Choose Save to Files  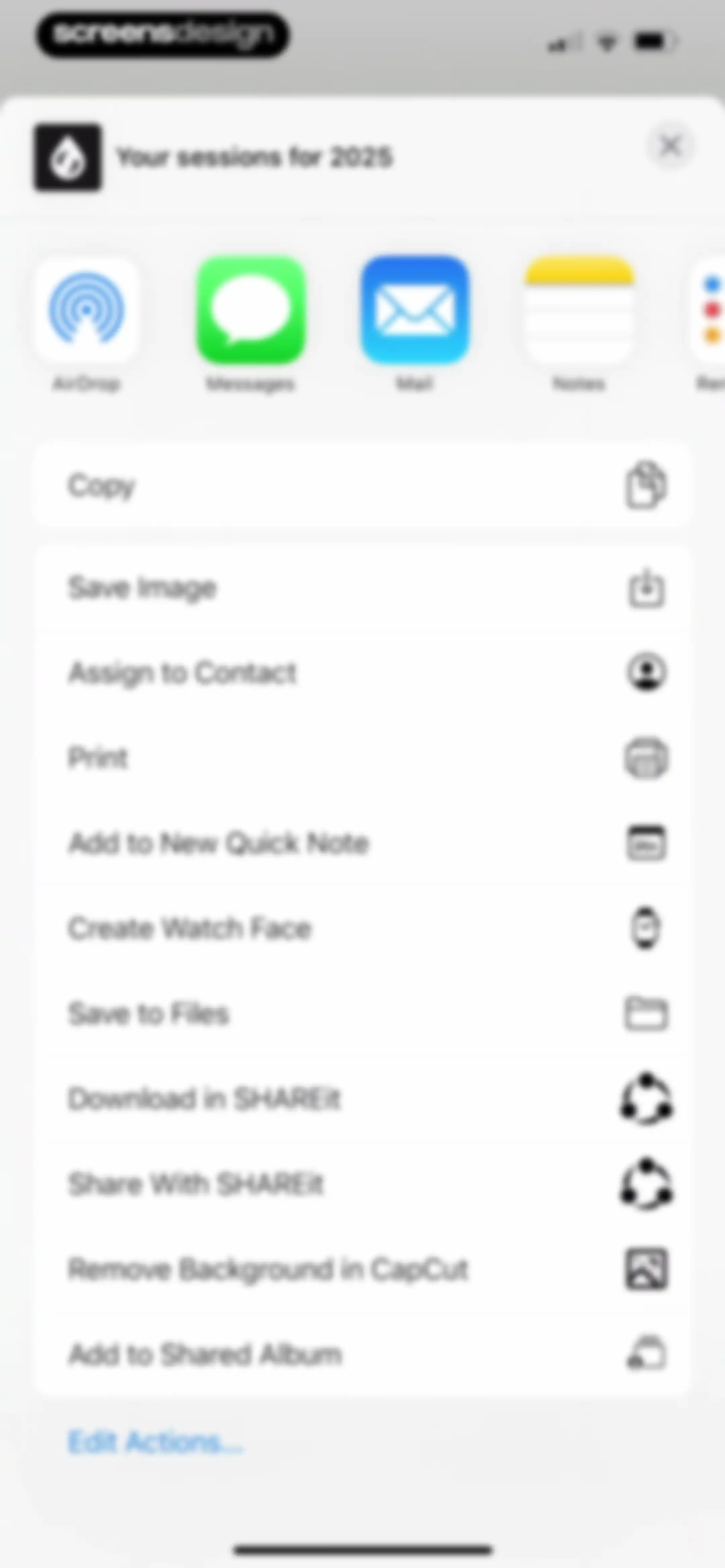pyautogui.click(x=363, y=1013)
